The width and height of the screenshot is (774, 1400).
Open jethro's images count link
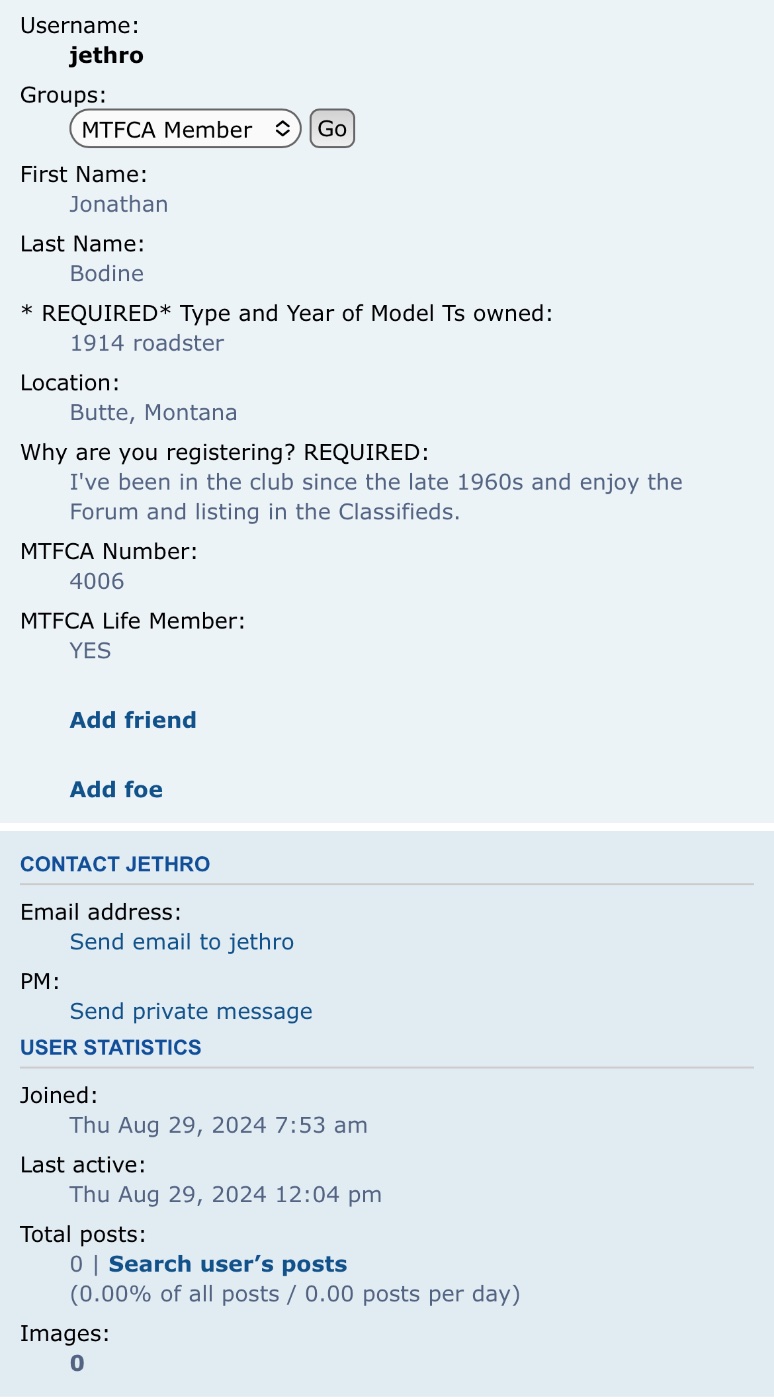(x=77, y=1363)
